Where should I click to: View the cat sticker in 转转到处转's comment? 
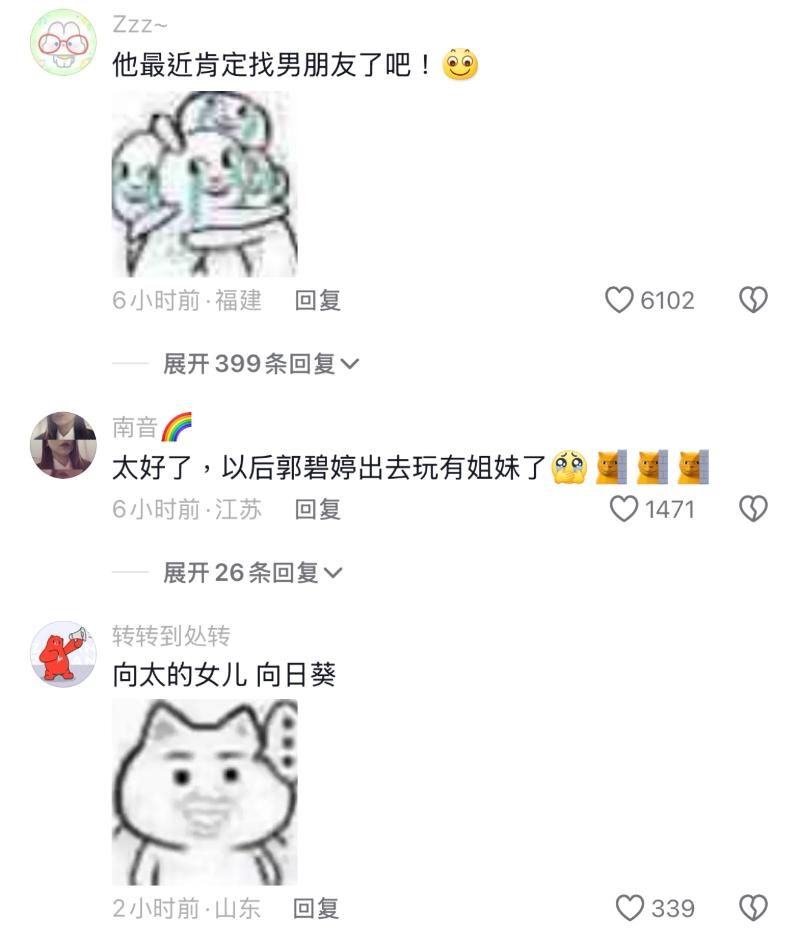[x=204, y=791]
